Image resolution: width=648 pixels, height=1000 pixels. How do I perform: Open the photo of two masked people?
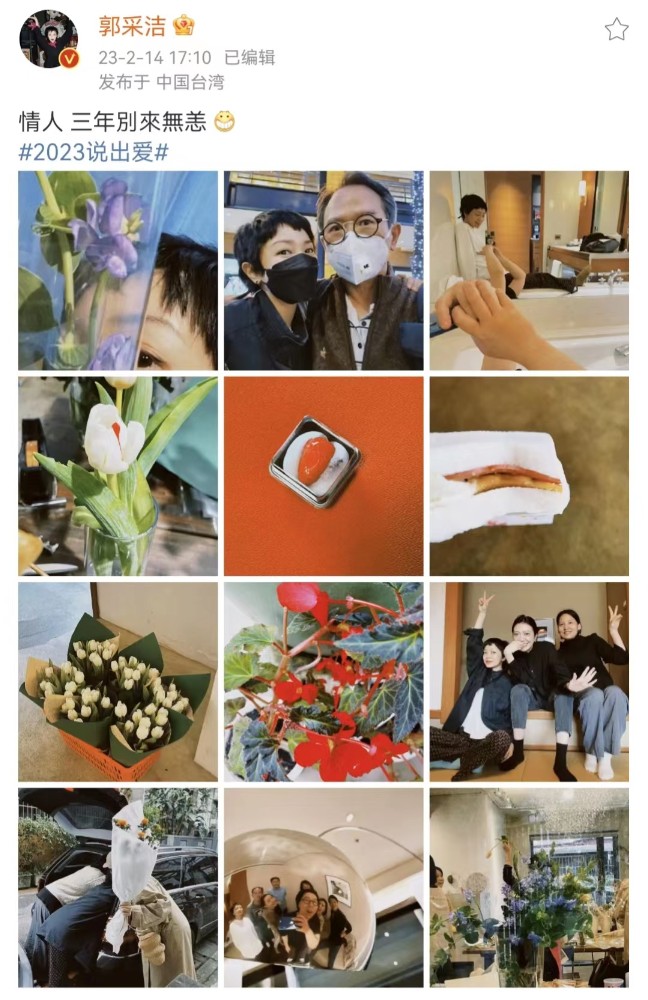(323, 270)
